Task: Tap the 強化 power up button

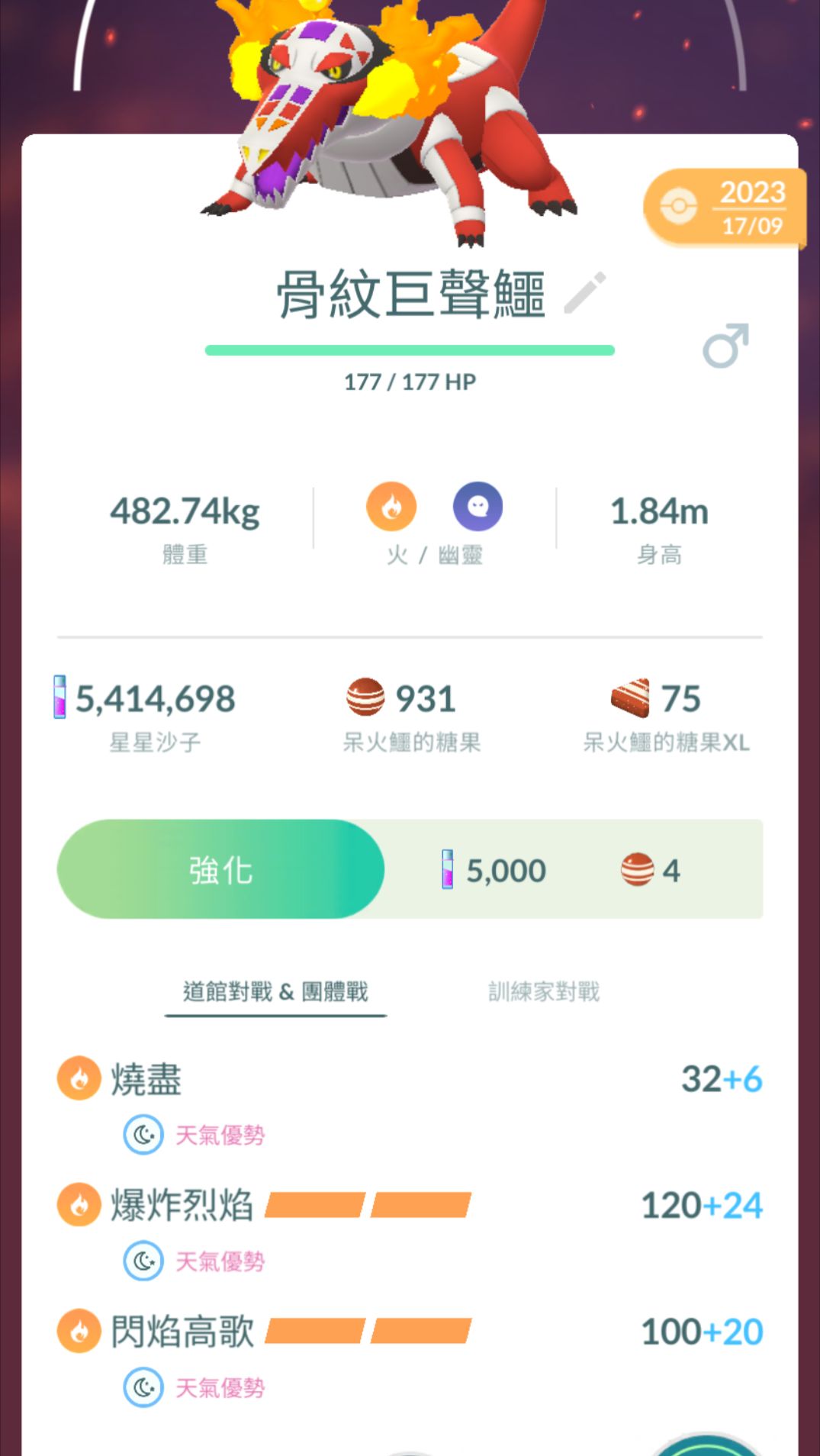Action: tap(220, 870)
